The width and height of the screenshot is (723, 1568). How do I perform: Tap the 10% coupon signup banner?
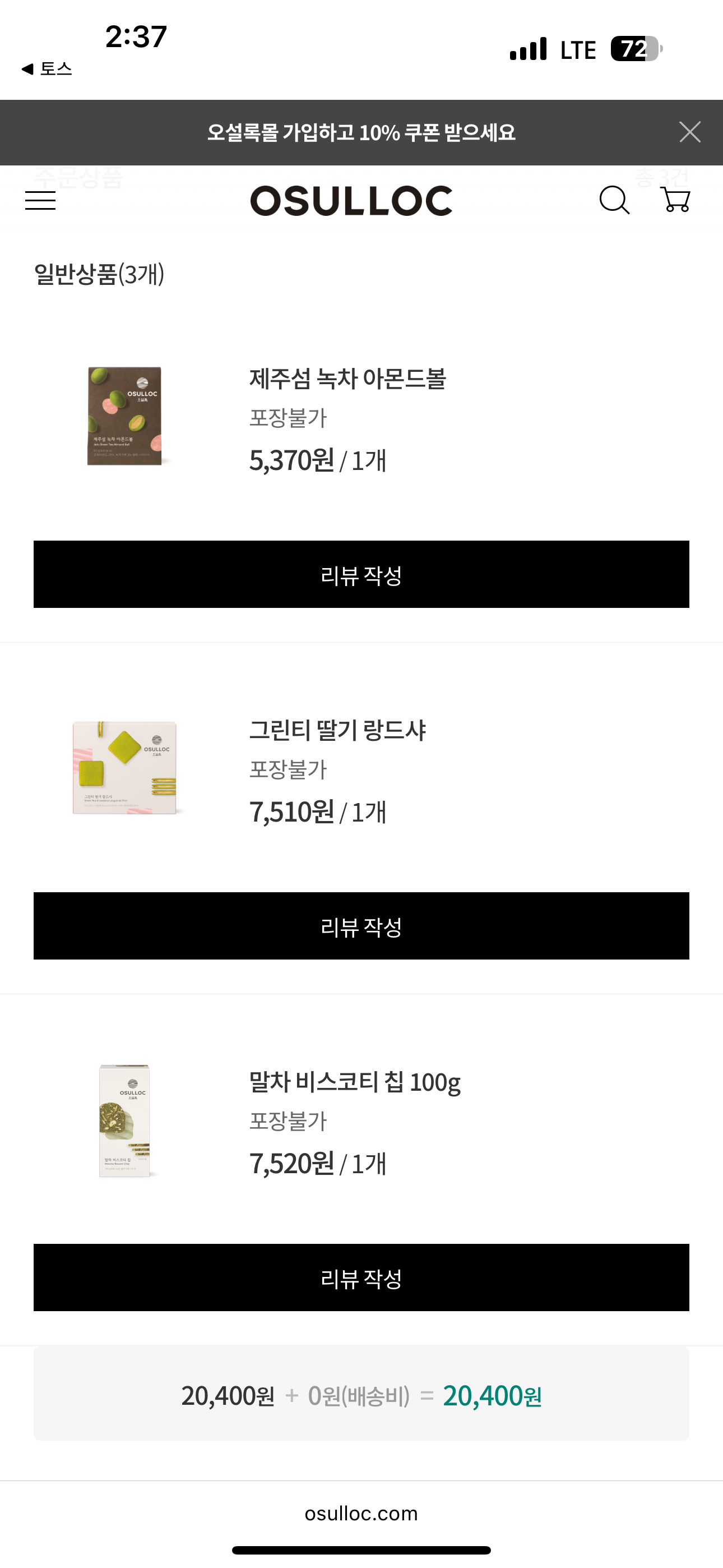click(361, 133)
